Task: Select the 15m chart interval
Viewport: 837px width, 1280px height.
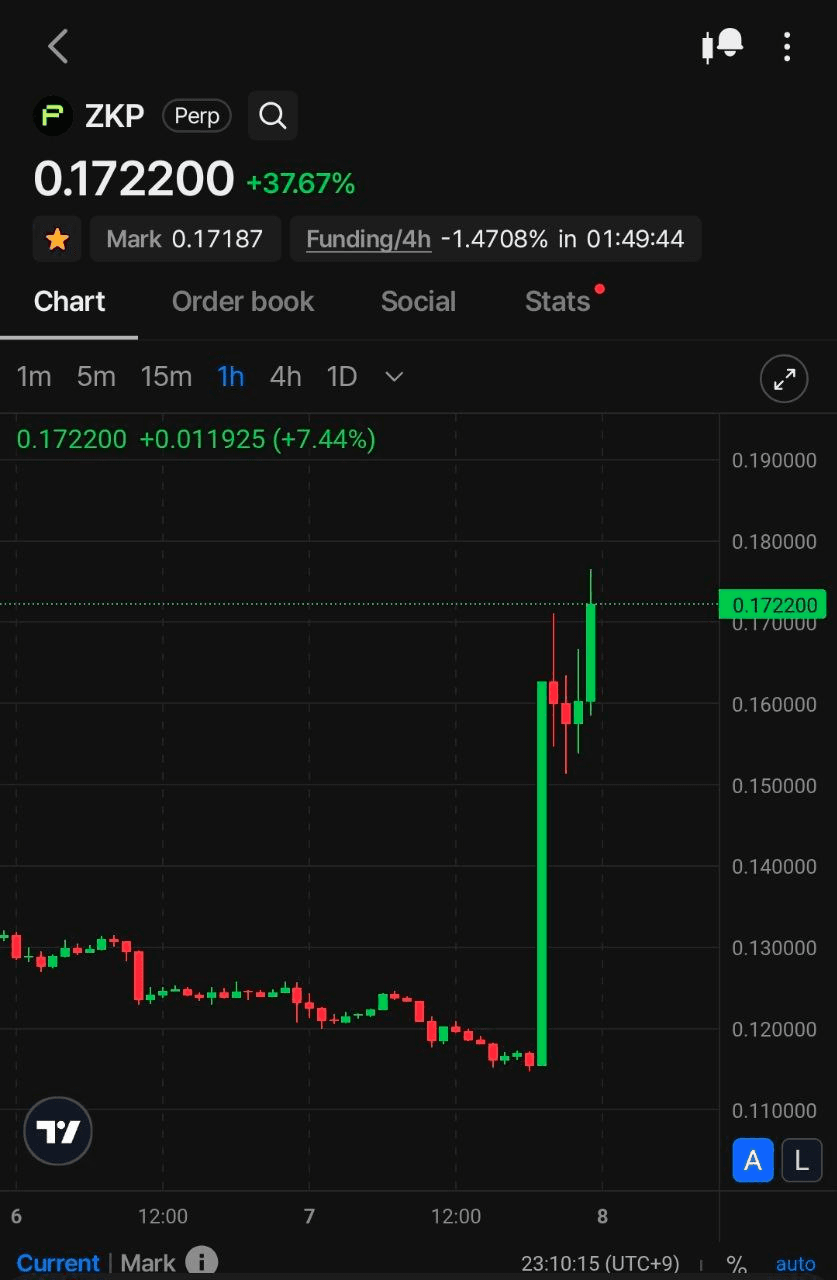Action: point(166,377)
